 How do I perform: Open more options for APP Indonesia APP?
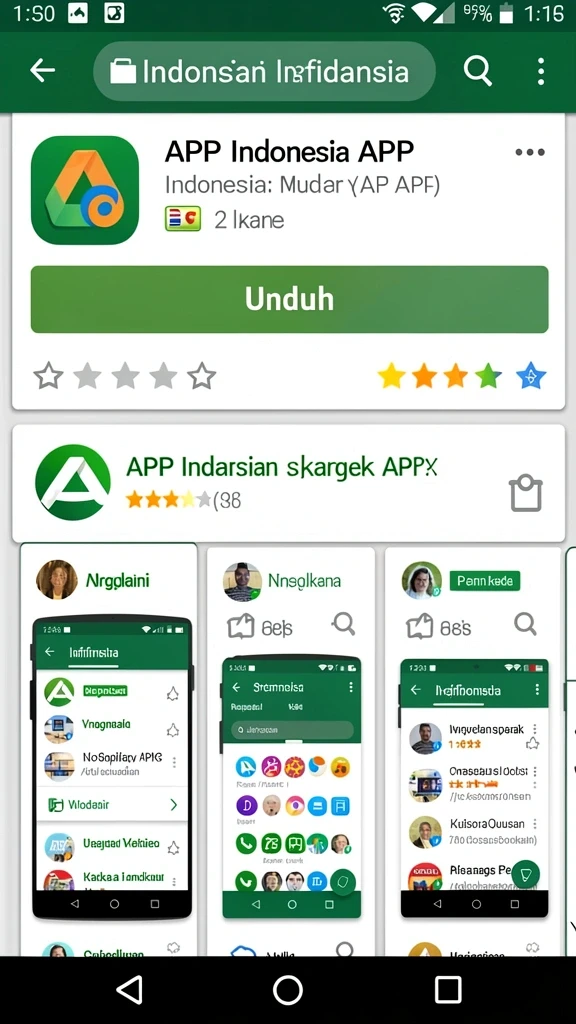point(530,153)
